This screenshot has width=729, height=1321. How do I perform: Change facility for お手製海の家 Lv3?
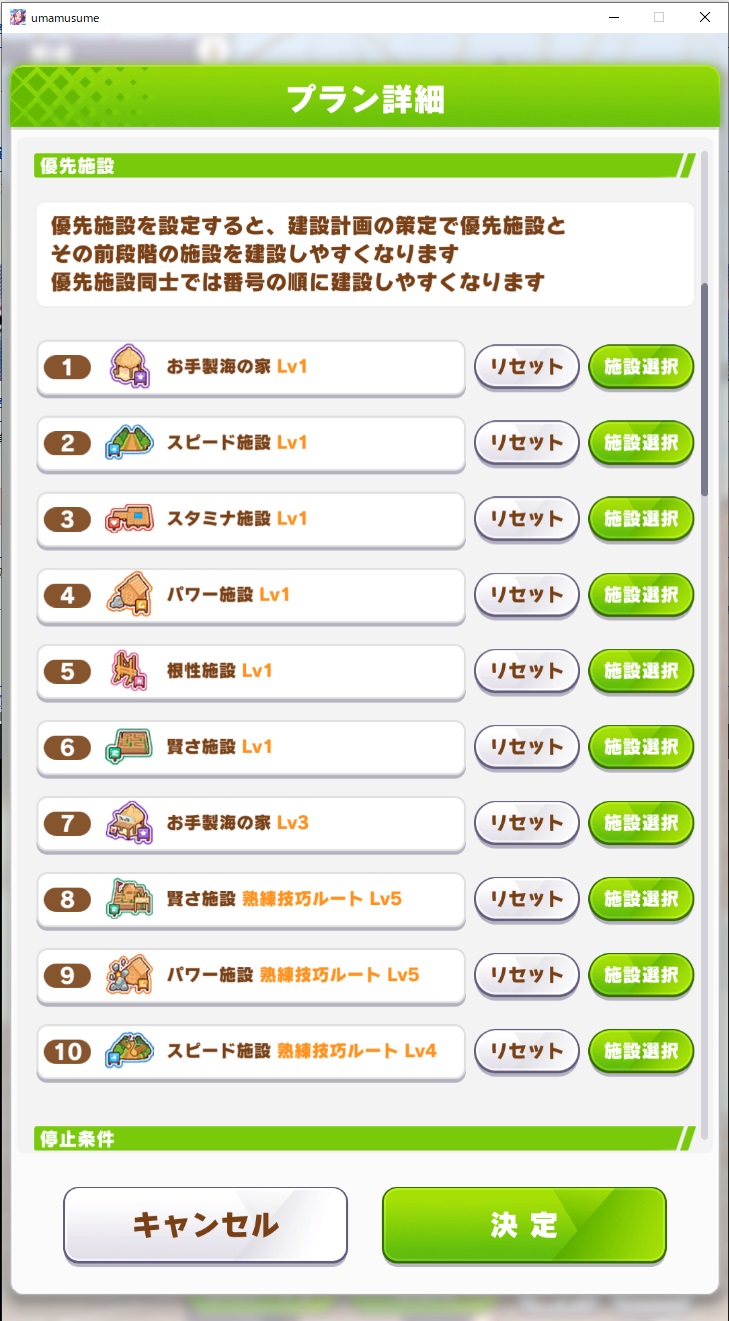pyautogui.click(x=641, y=823)
